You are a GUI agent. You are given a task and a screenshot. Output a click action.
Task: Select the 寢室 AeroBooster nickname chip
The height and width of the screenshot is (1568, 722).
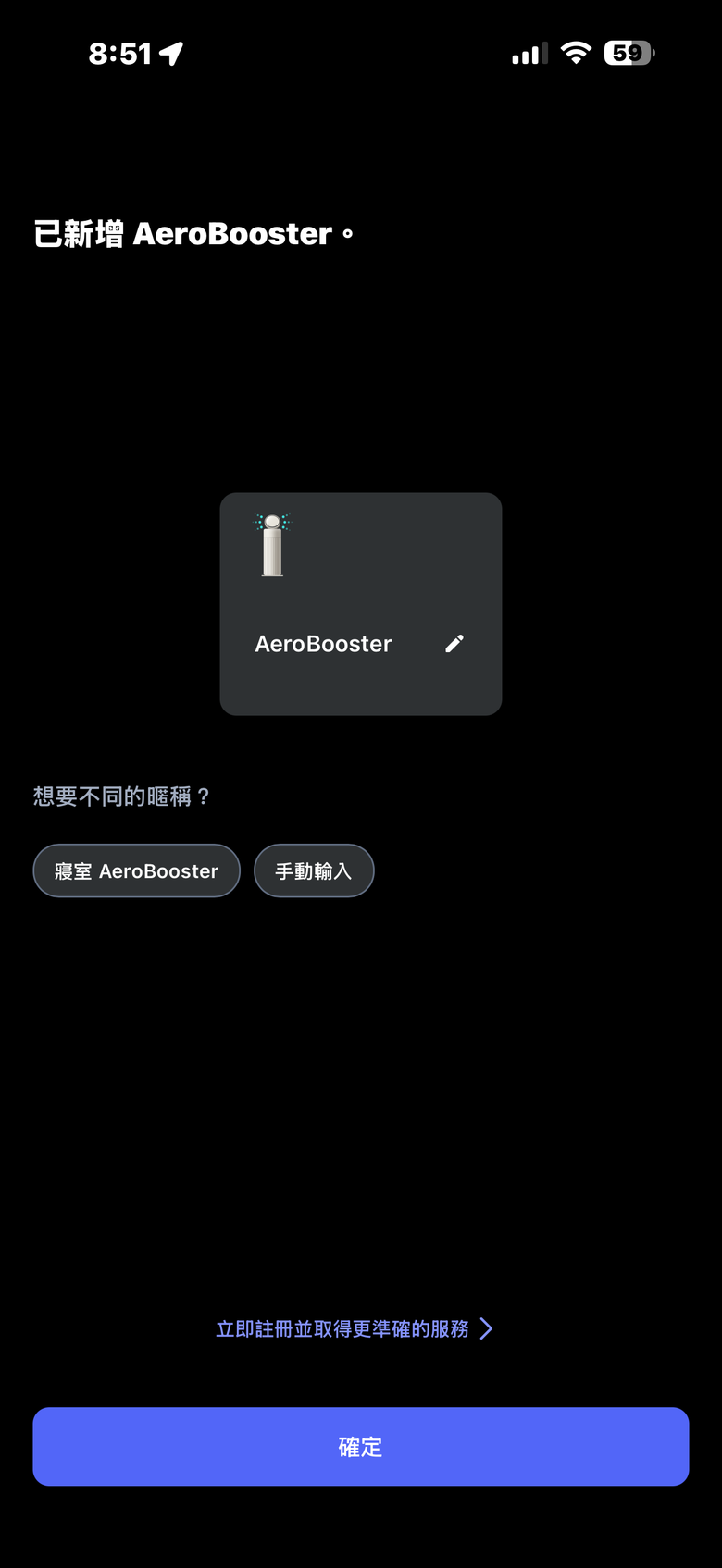click(x=137, y=870)
